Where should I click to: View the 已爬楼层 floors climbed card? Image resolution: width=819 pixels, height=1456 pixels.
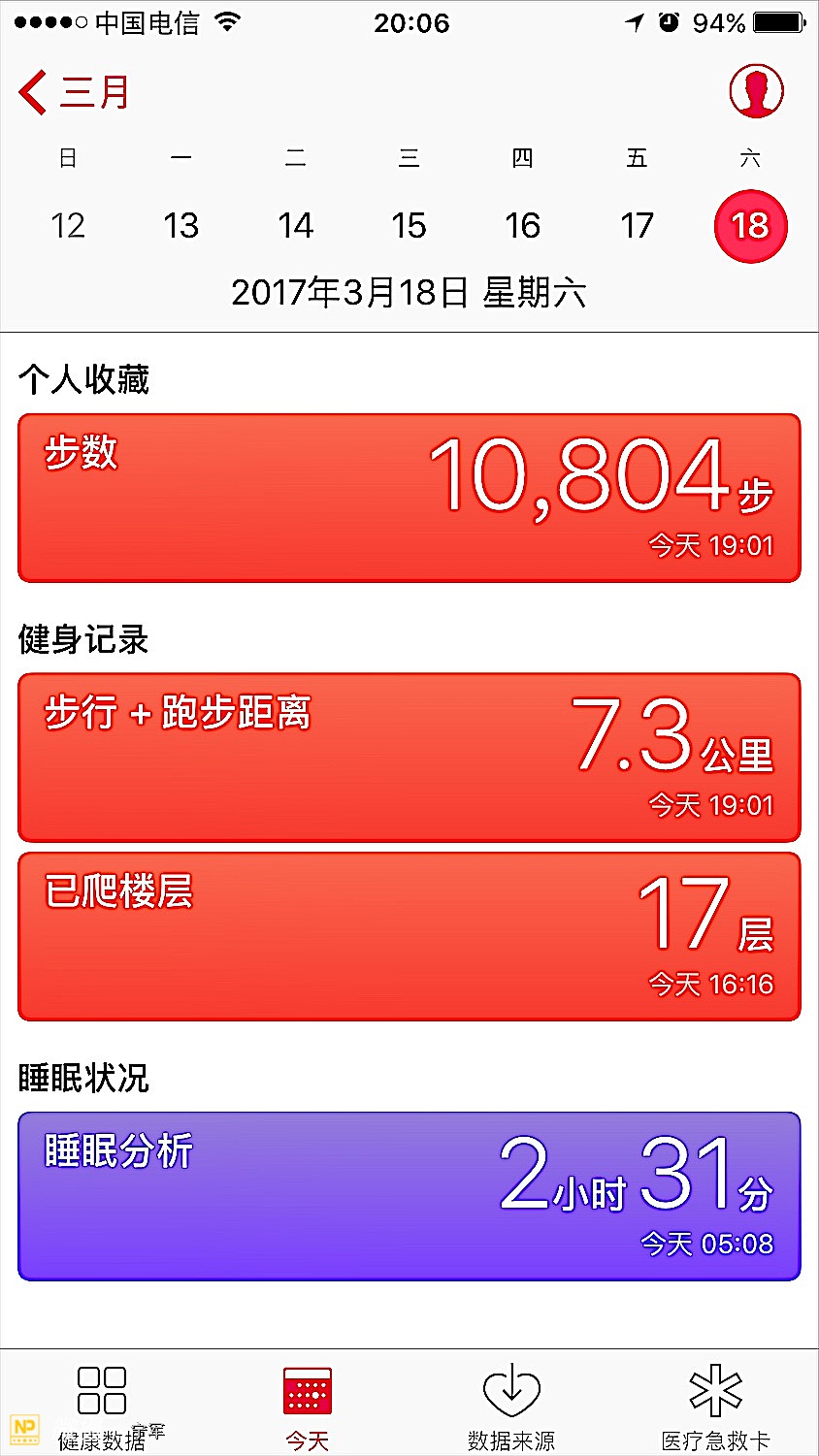[409, 936]
